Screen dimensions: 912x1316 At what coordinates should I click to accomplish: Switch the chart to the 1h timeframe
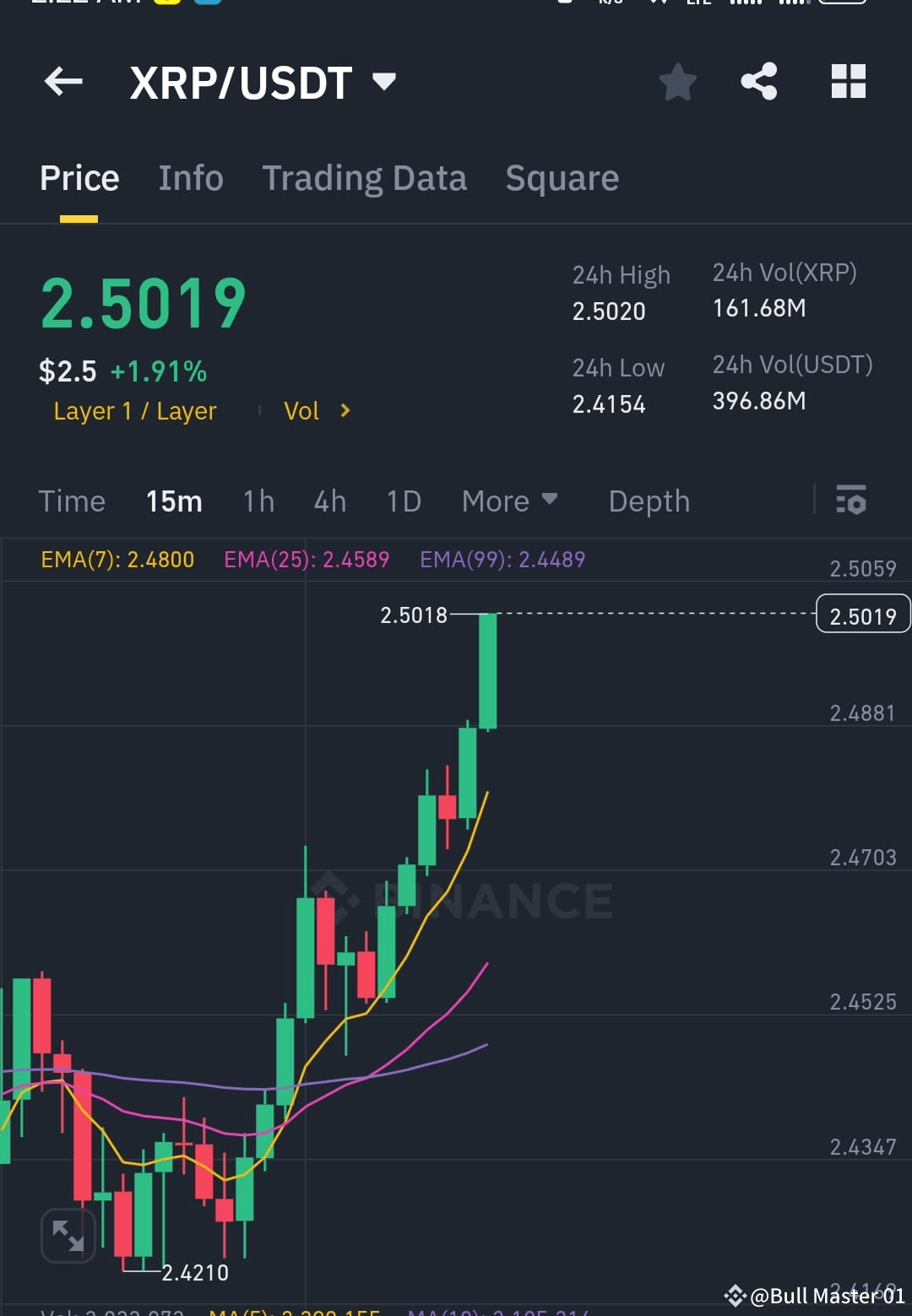coord(258,501)
